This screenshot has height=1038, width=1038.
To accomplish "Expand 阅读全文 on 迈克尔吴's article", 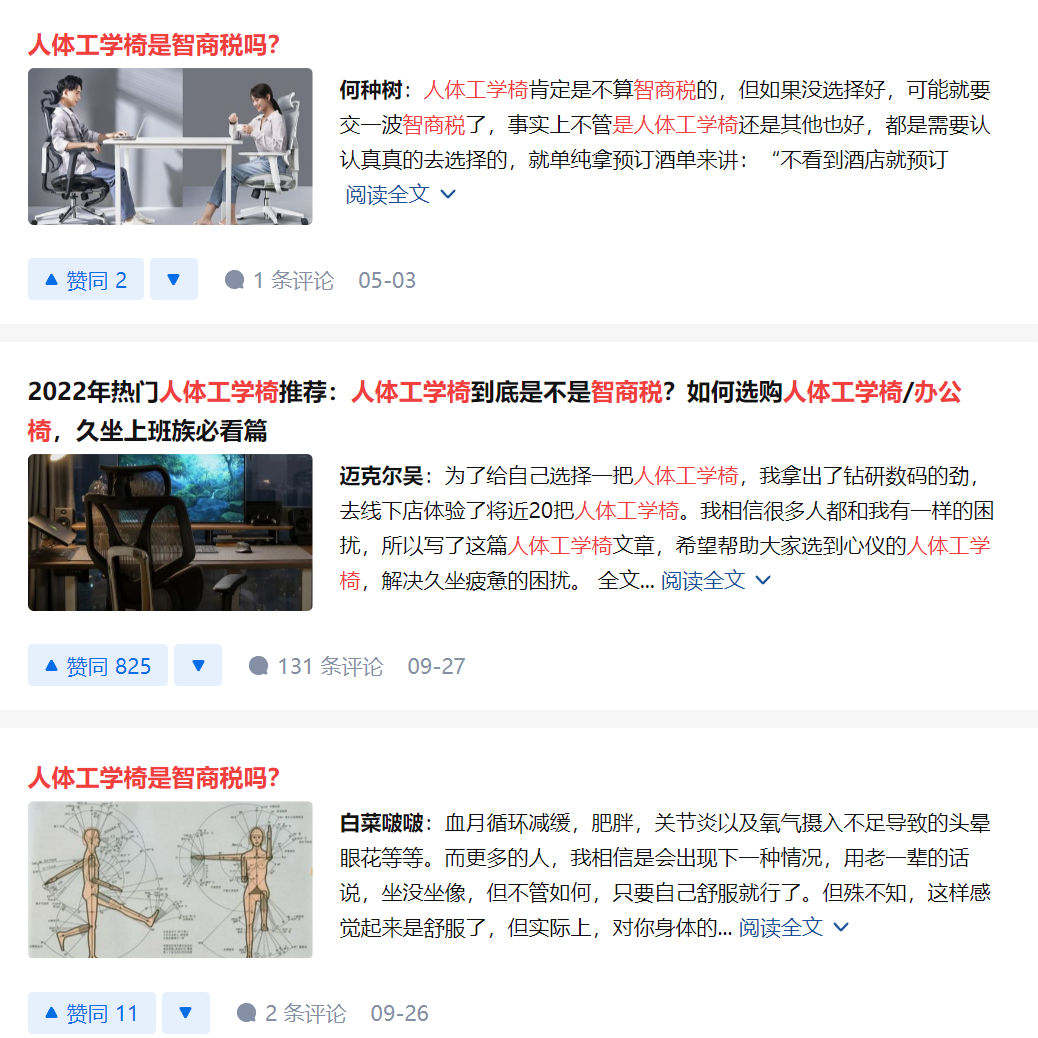I will click(716, 580).
